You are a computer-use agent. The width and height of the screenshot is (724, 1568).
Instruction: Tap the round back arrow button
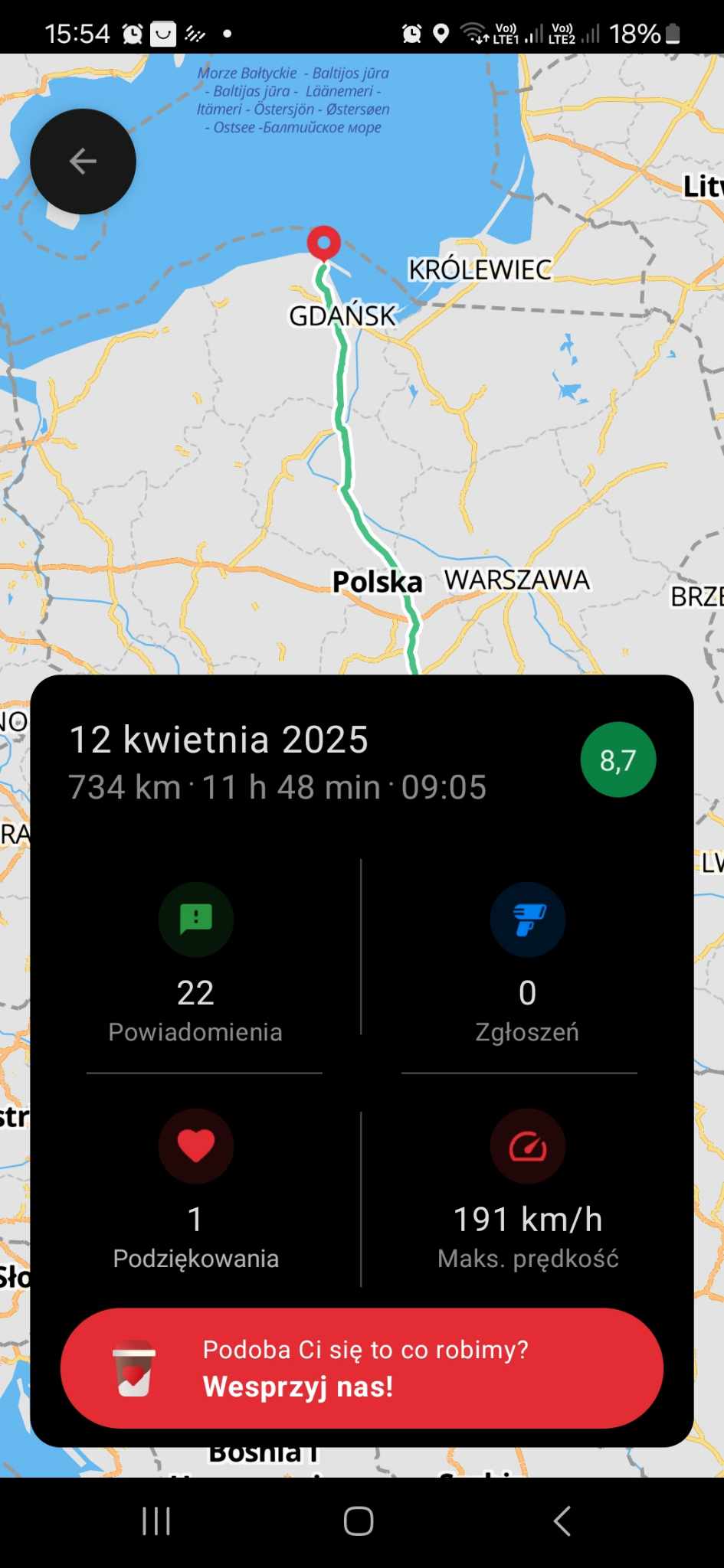click(x=83, y=162)
